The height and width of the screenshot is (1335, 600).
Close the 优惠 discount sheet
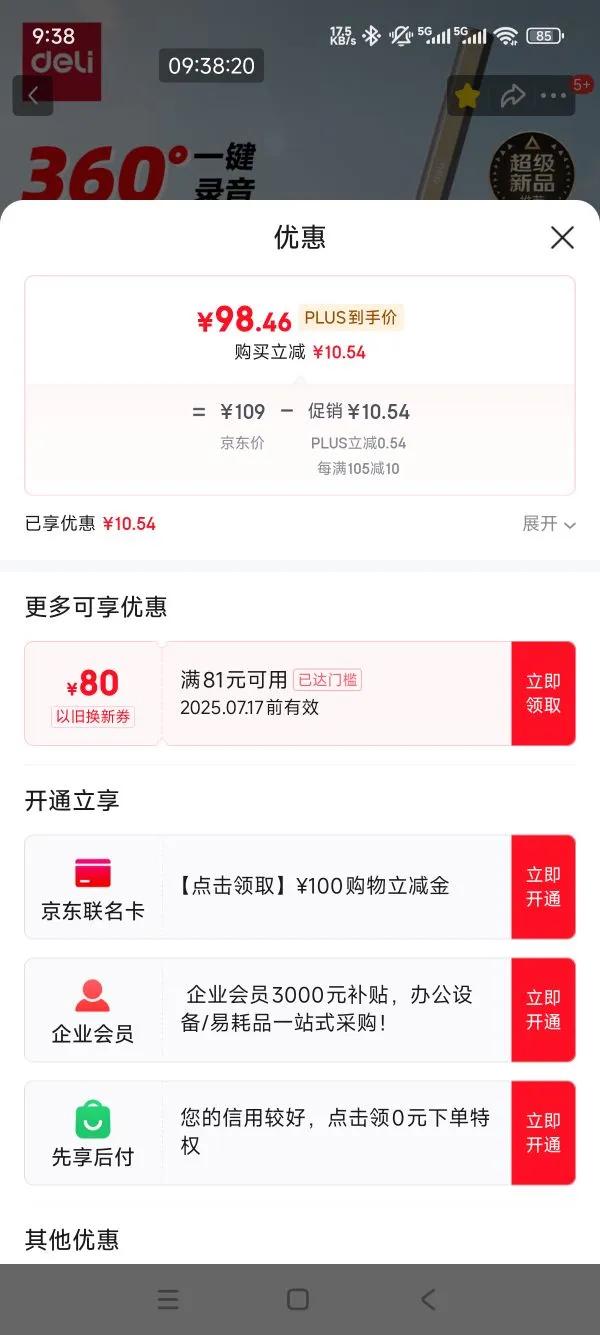563,237
